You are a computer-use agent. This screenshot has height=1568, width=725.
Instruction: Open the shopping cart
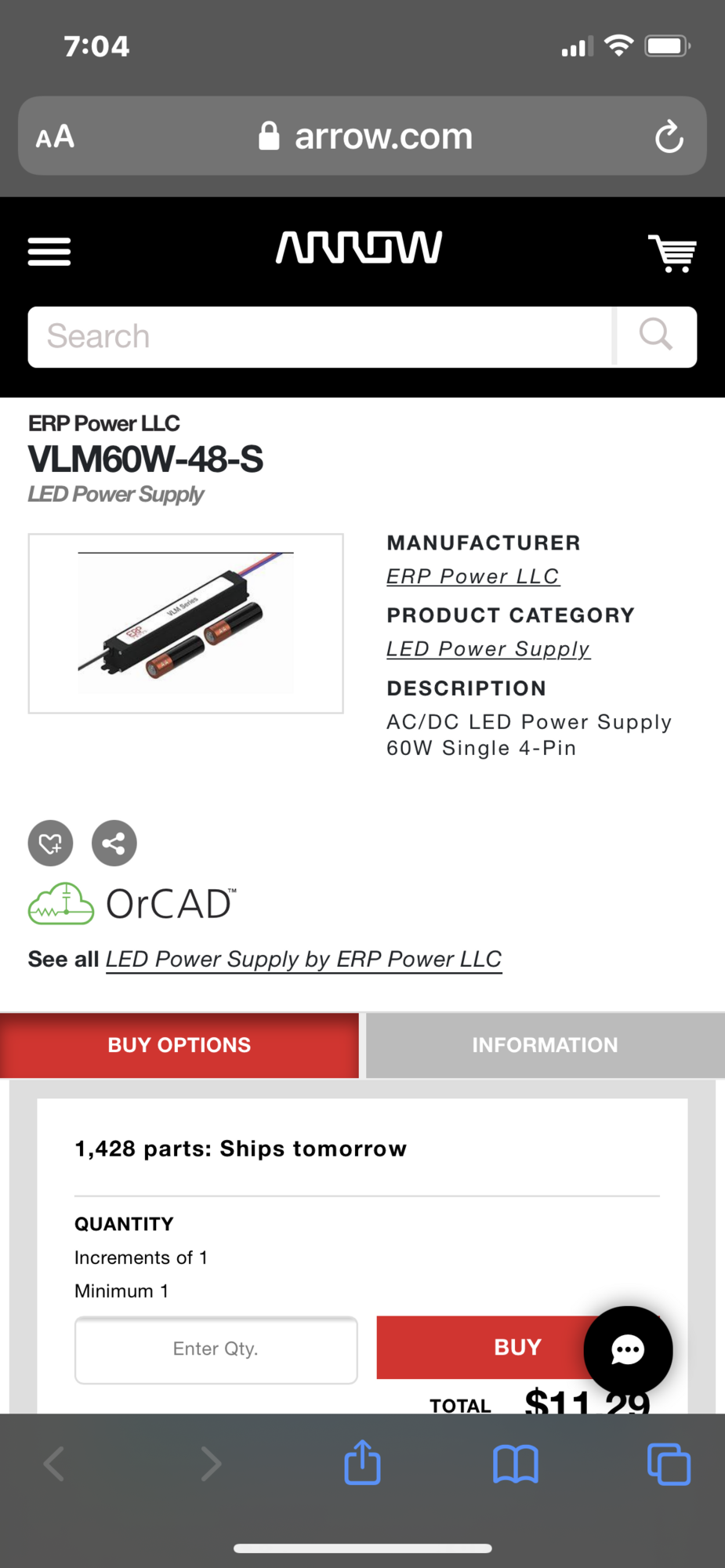tap(672, 252)
